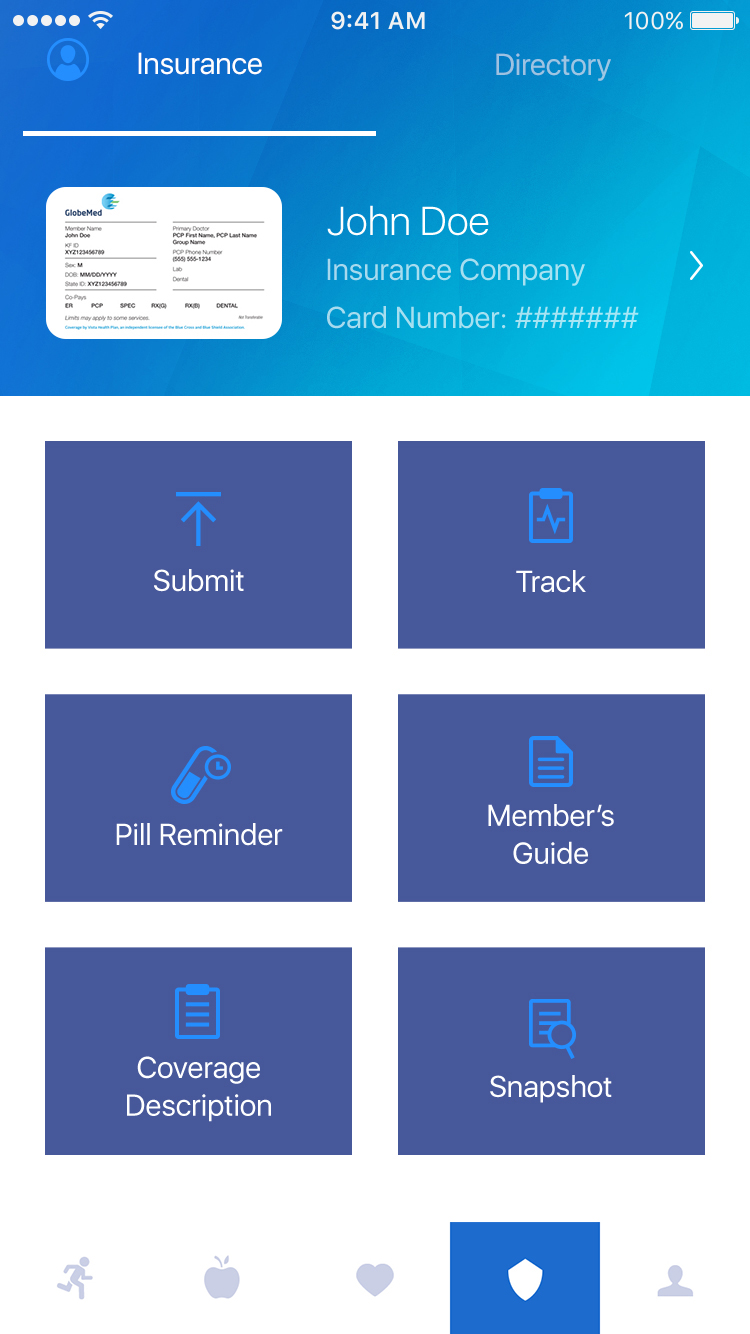Viewport: 750px width, 1334px height.
Task: Switch to the Directory tab
Action: click(552, 65)
